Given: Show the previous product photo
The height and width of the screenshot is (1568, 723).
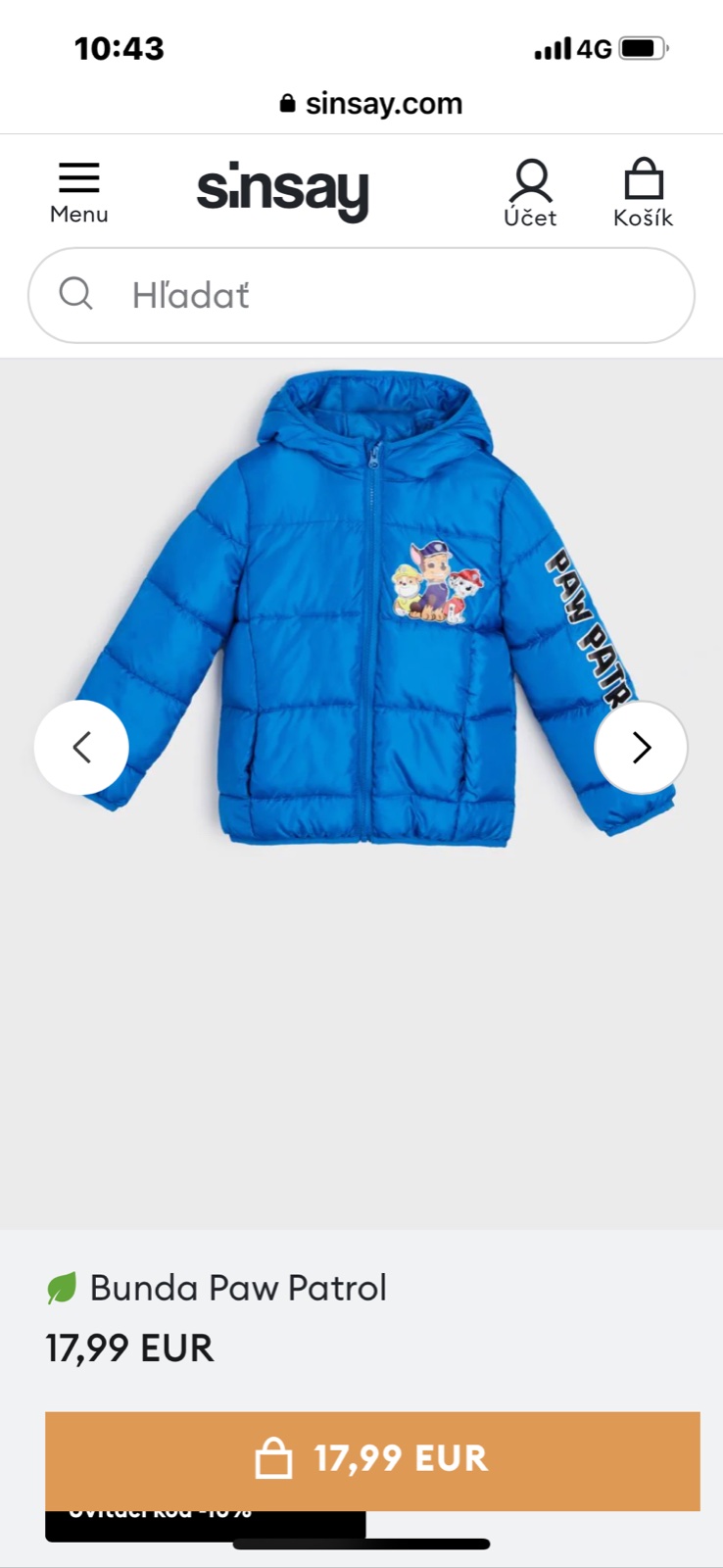Looking at the screenshot, I should (81, 747).
